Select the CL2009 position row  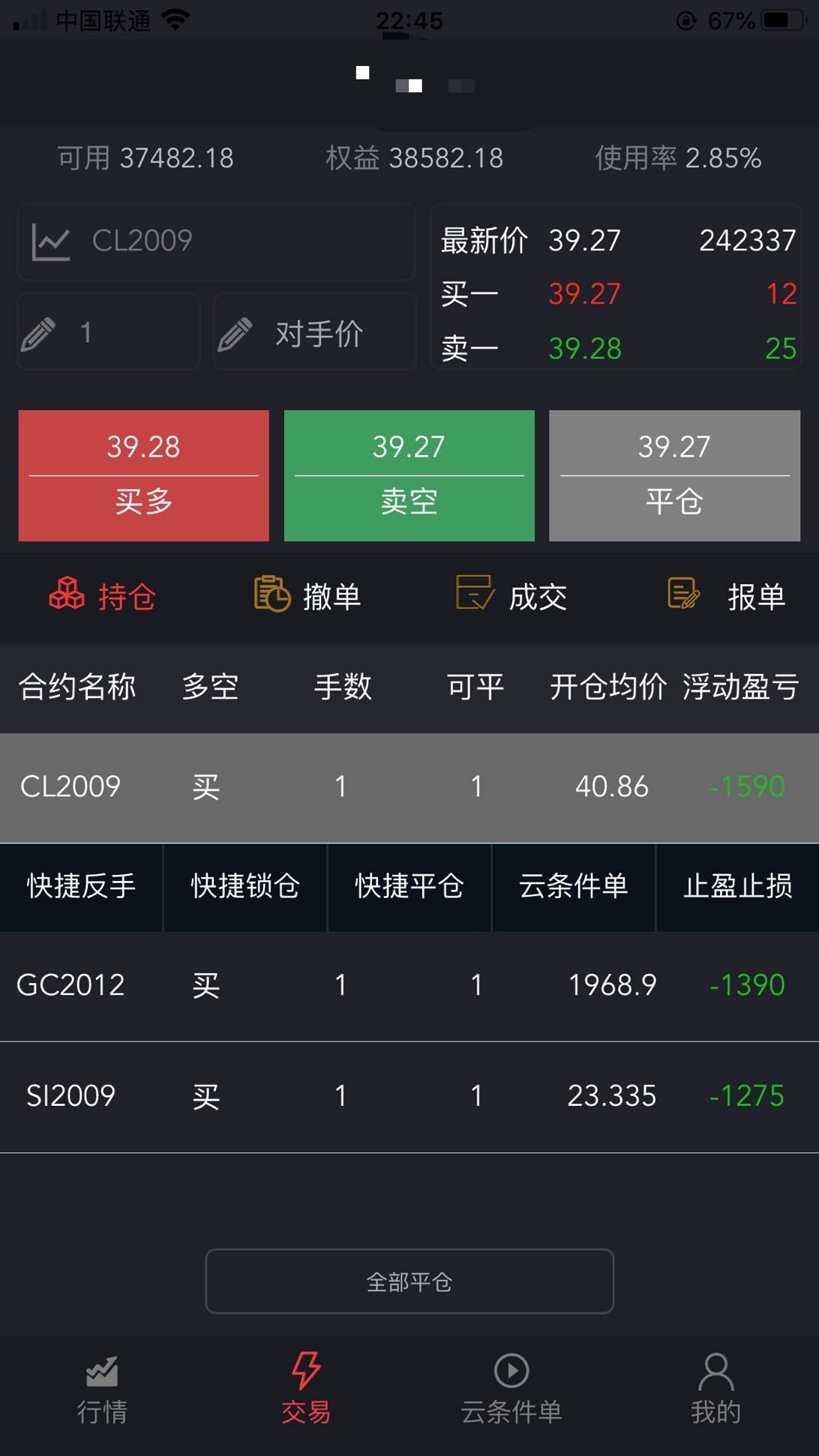coord(409,788)
